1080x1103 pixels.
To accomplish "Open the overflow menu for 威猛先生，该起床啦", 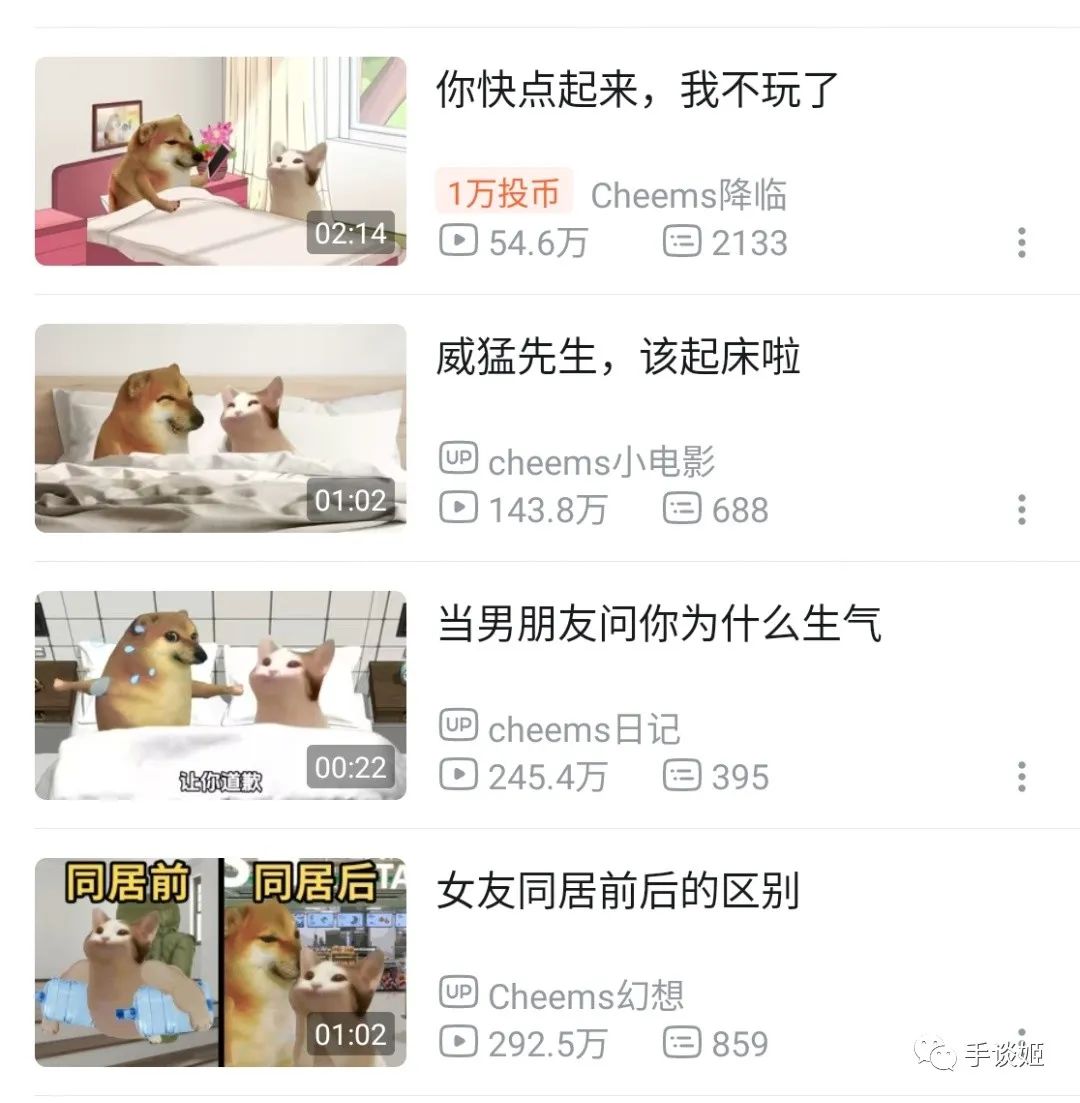I will [1021, 510].
